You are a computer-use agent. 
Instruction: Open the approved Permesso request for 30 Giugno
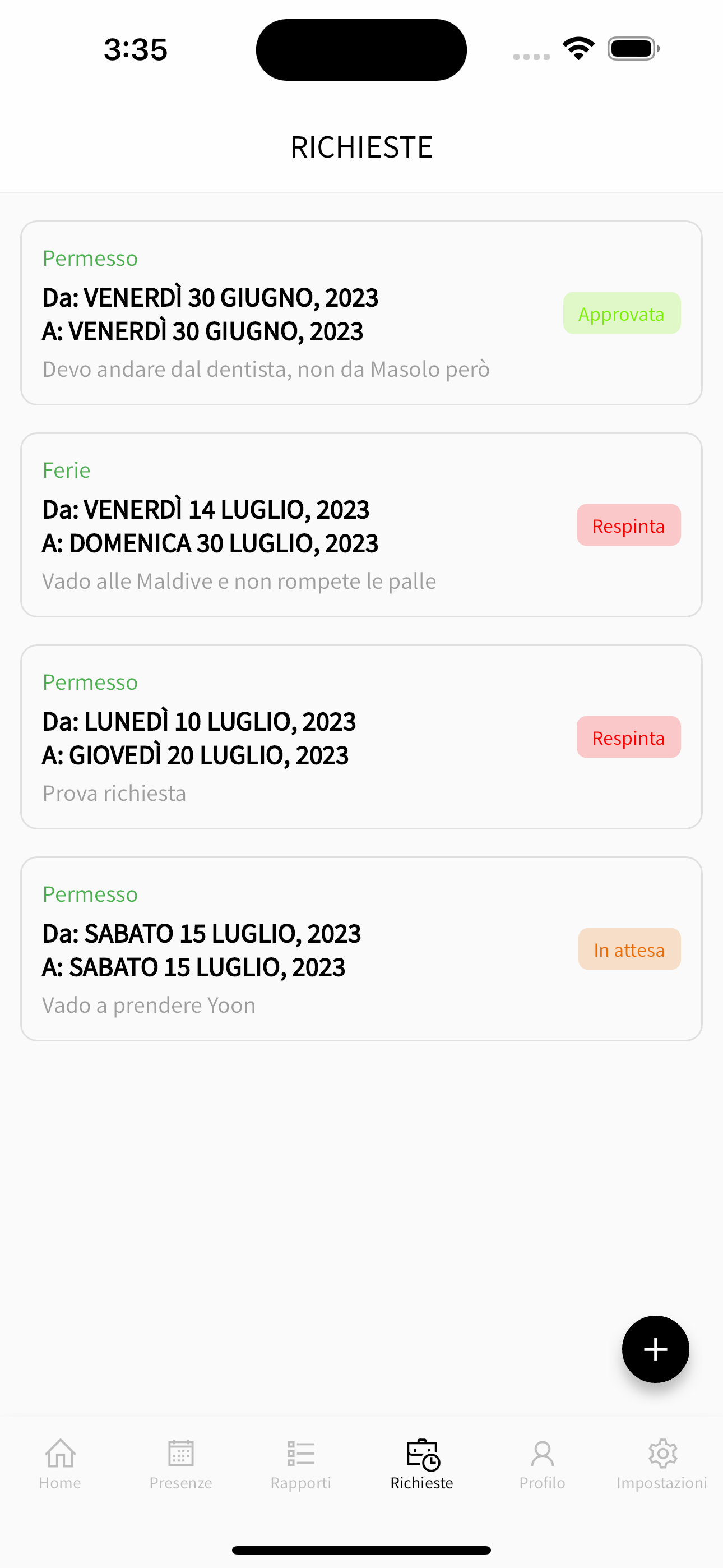click(x=361, y=313)
